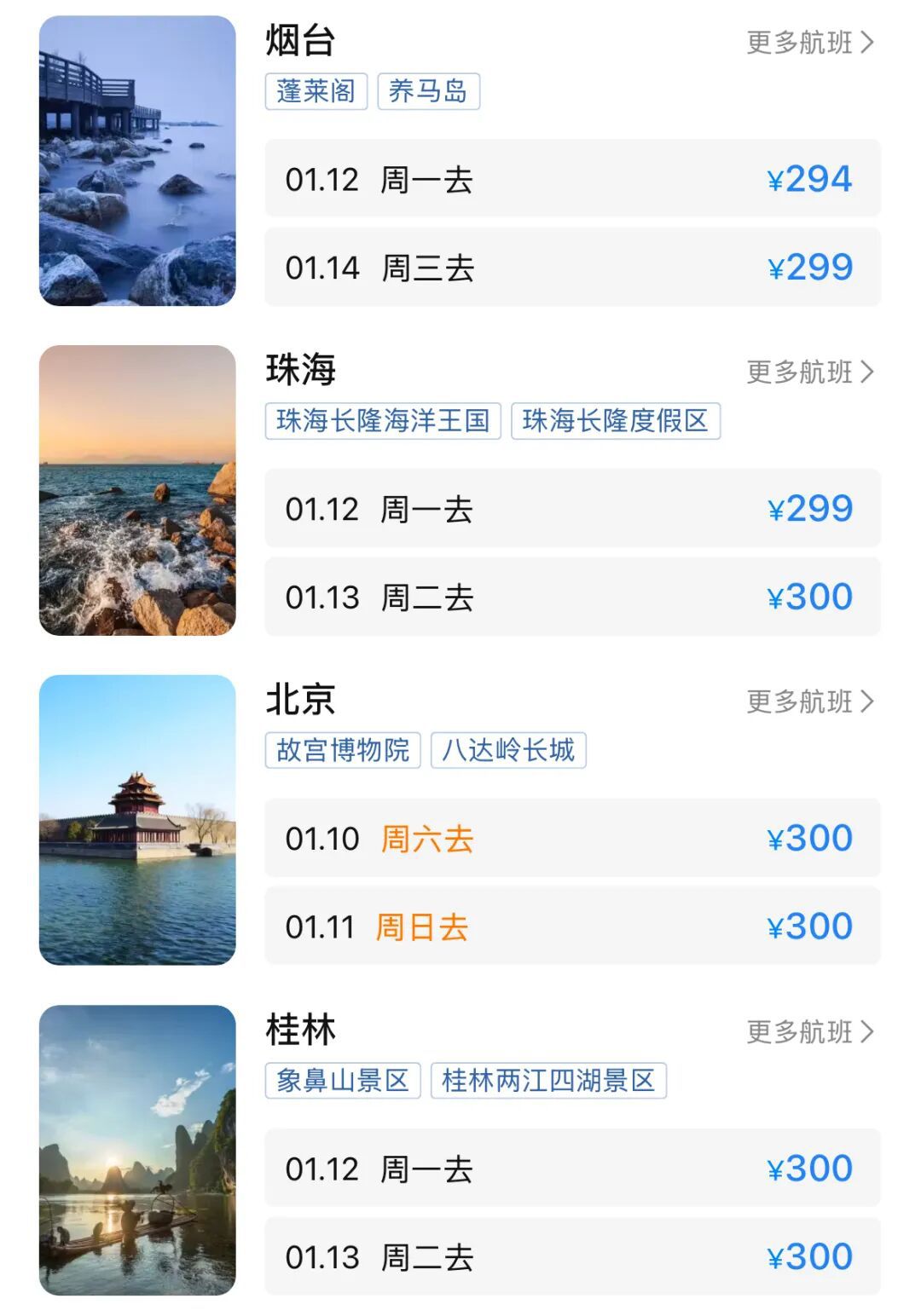Open more flights for 烟台
Viewport: 921px width, 1316px height.
point(809,43)
